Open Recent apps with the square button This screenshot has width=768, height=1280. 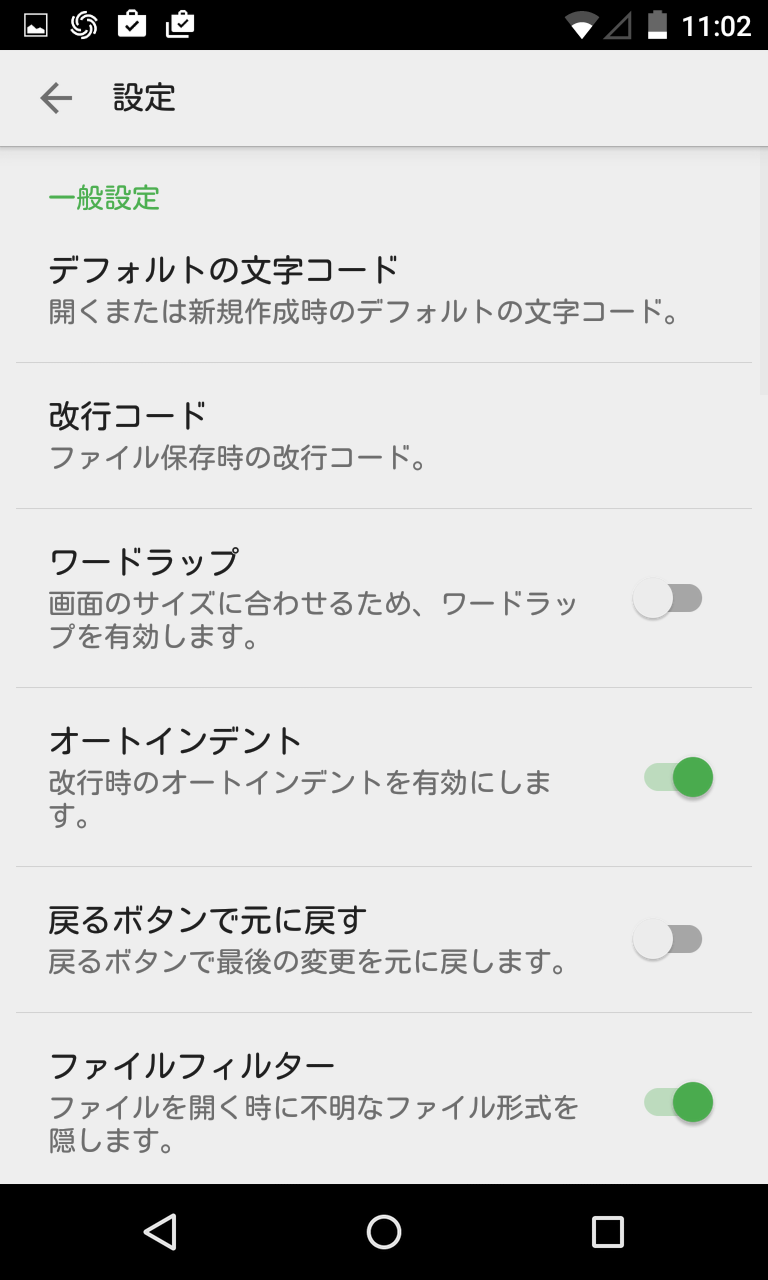click(x=606, y=1232)
